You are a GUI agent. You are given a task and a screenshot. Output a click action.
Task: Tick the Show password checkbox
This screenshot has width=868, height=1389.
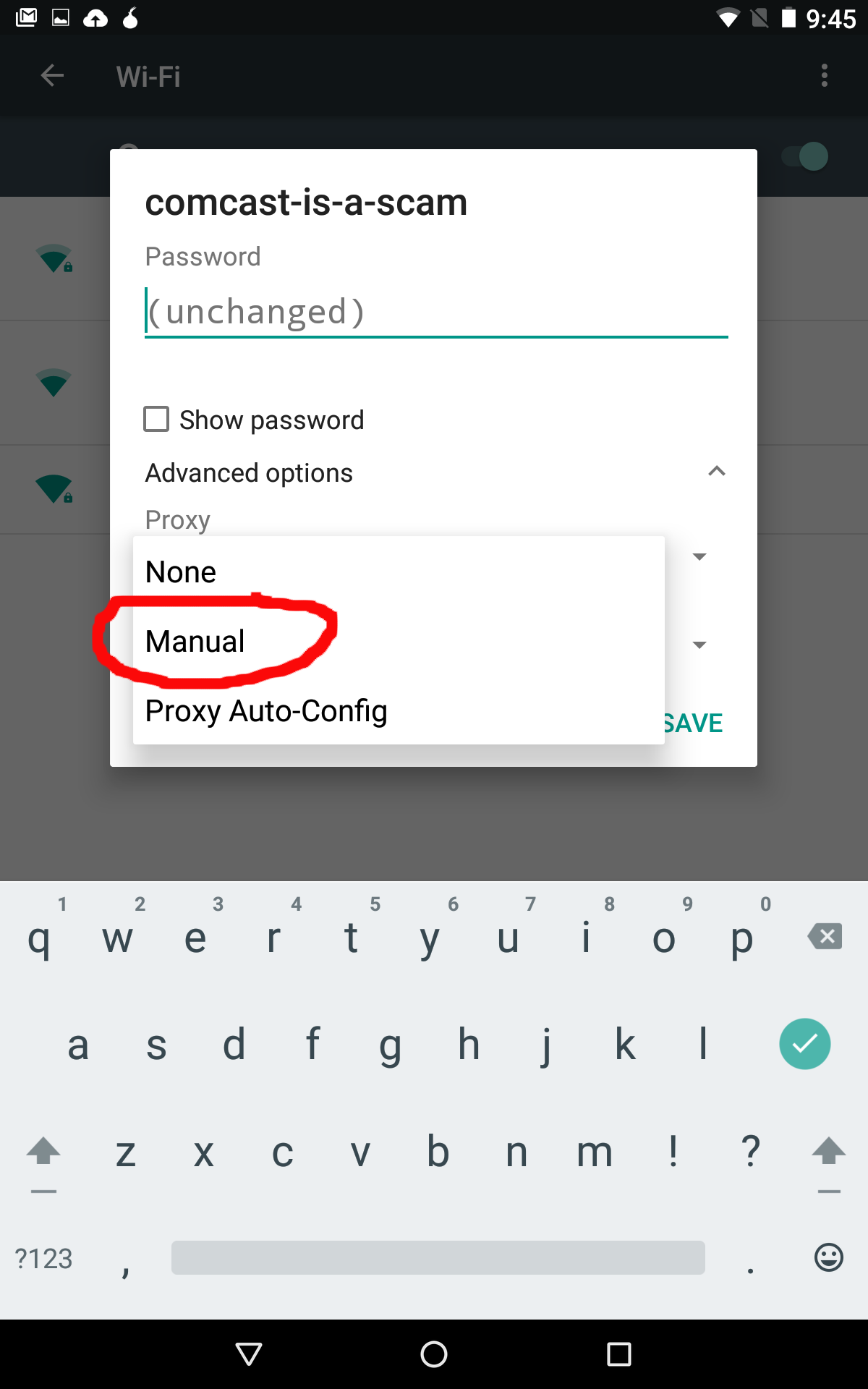(156, 419)
